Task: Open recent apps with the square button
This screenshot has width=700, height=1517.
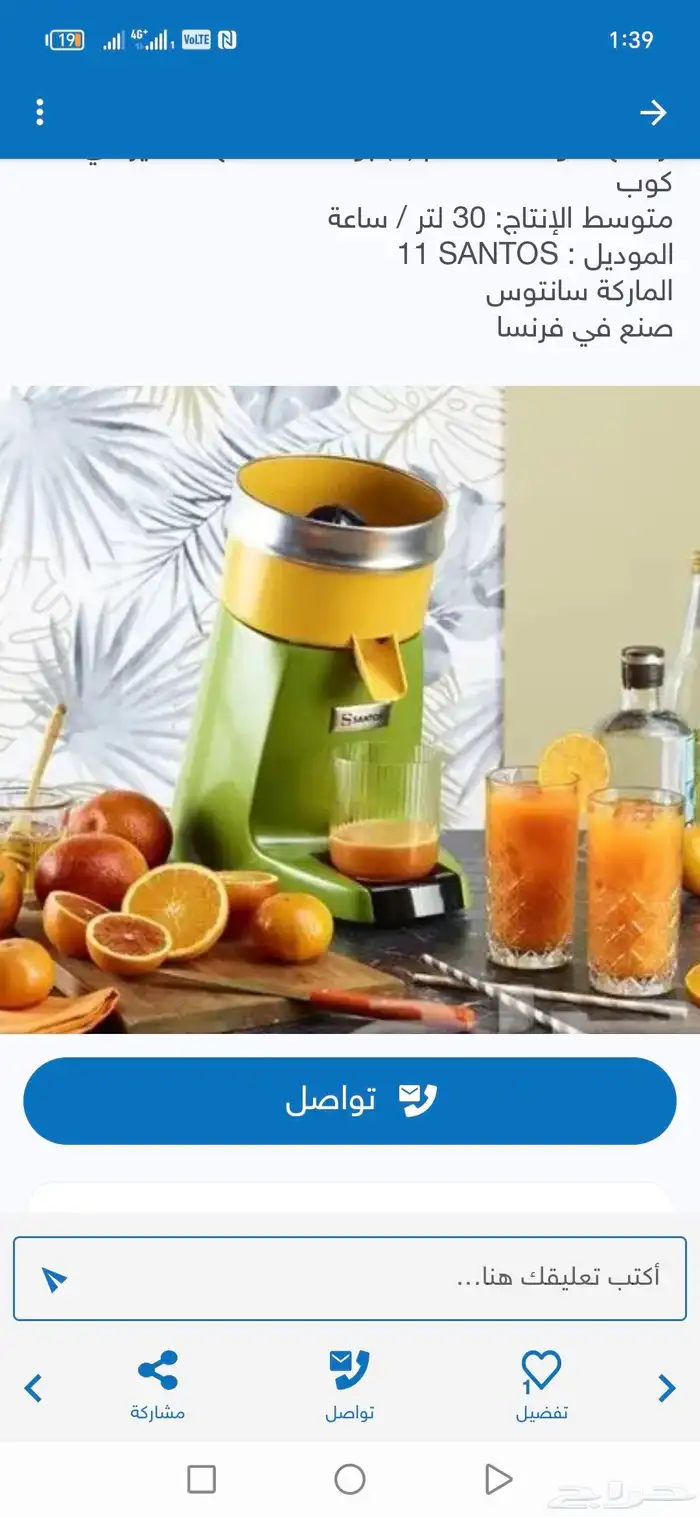Action: click(202, 1479)
